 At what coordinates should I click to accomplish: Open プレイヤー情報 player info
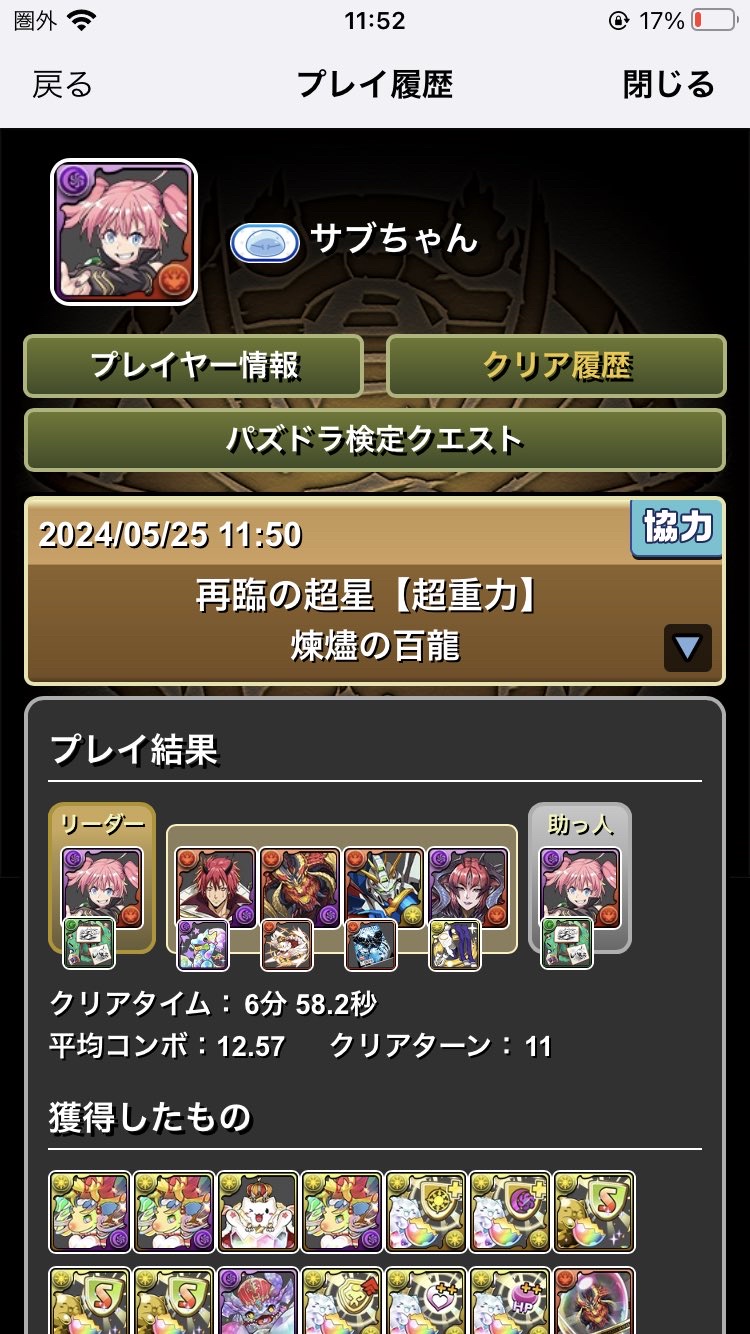(193, 366)
